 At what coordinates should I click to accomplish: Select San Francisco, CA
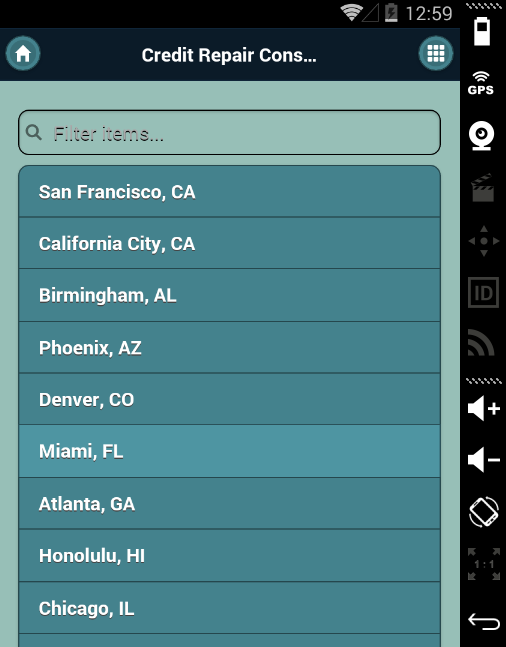(x=229, y=191)
